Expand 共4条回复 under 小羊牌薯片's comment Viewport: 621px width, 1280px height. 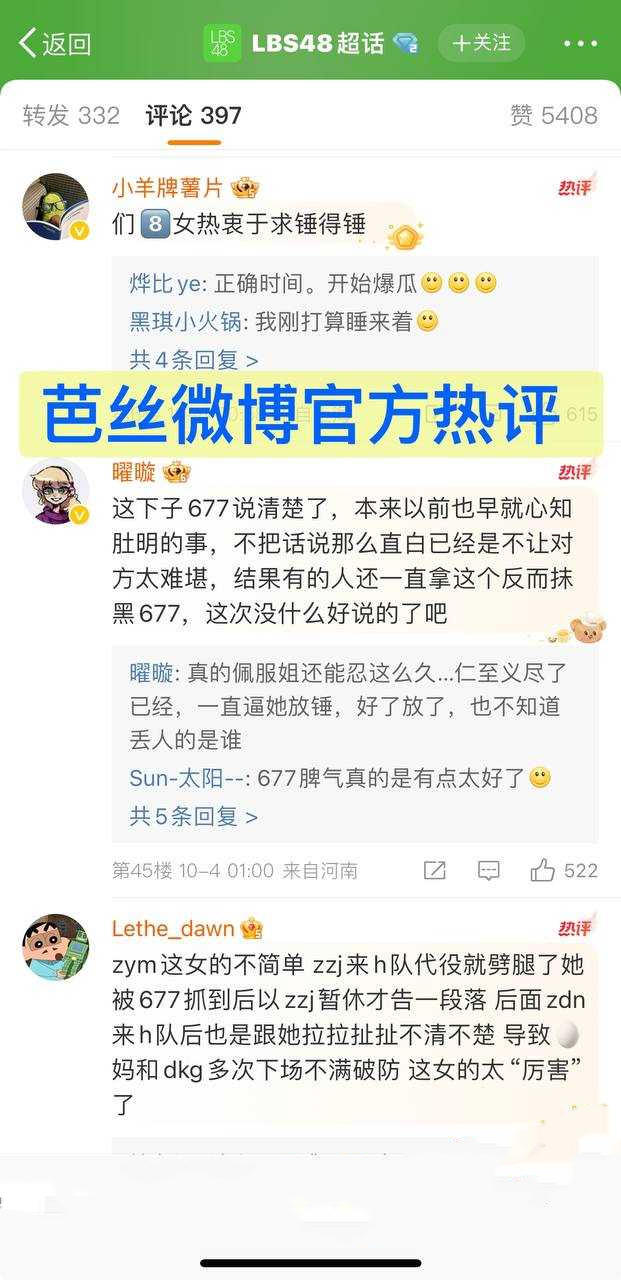(x=193, y=359)
